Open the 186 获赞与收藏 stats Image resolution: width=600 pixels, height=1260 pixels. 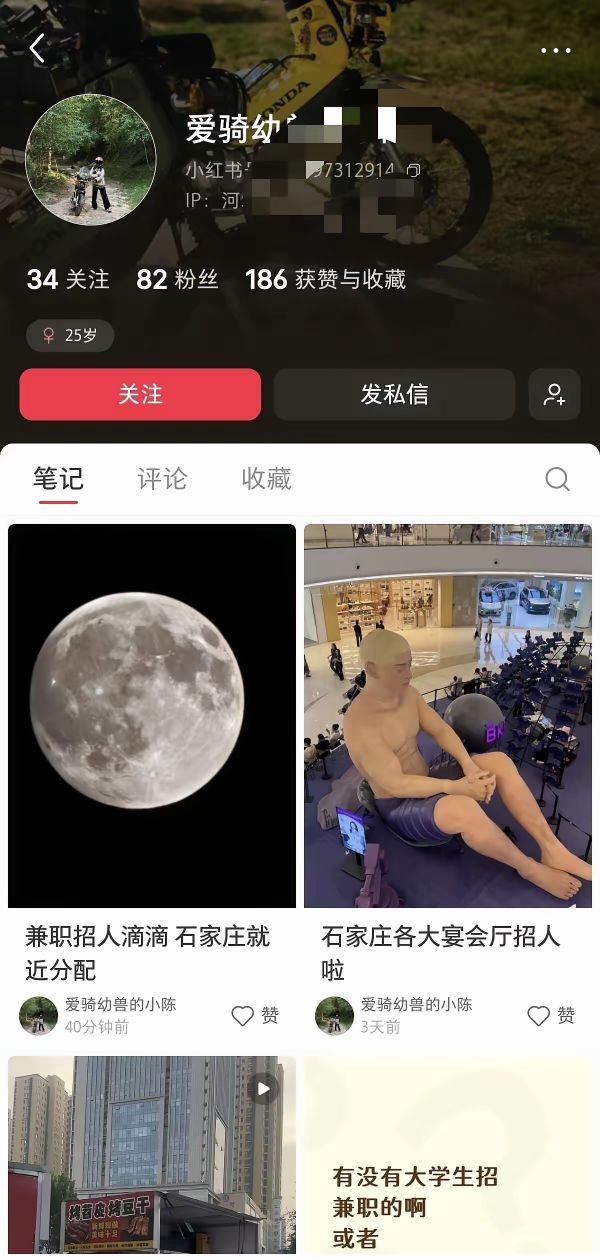[x=325, y=279]
